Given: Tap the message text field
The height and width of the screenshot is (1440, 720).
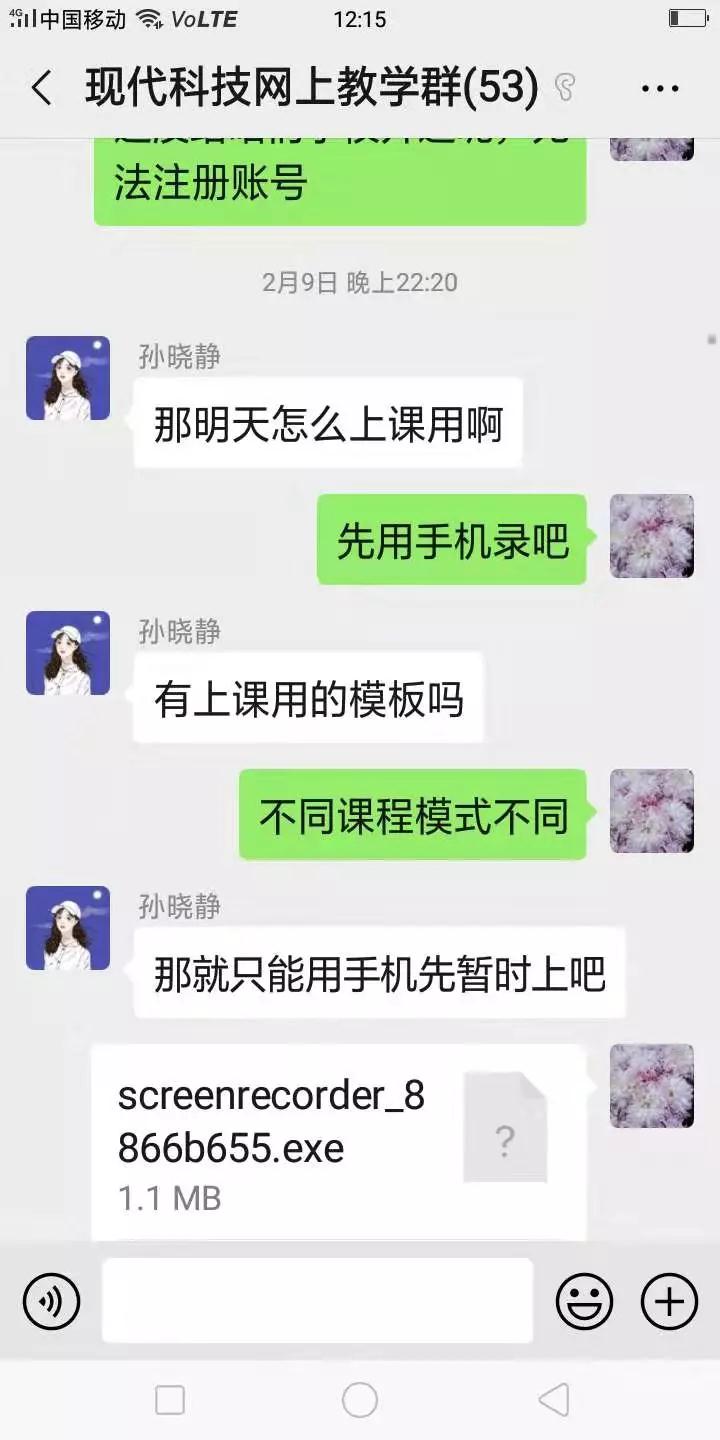Looking at the screenshot, I should [x=317, y=1300].
